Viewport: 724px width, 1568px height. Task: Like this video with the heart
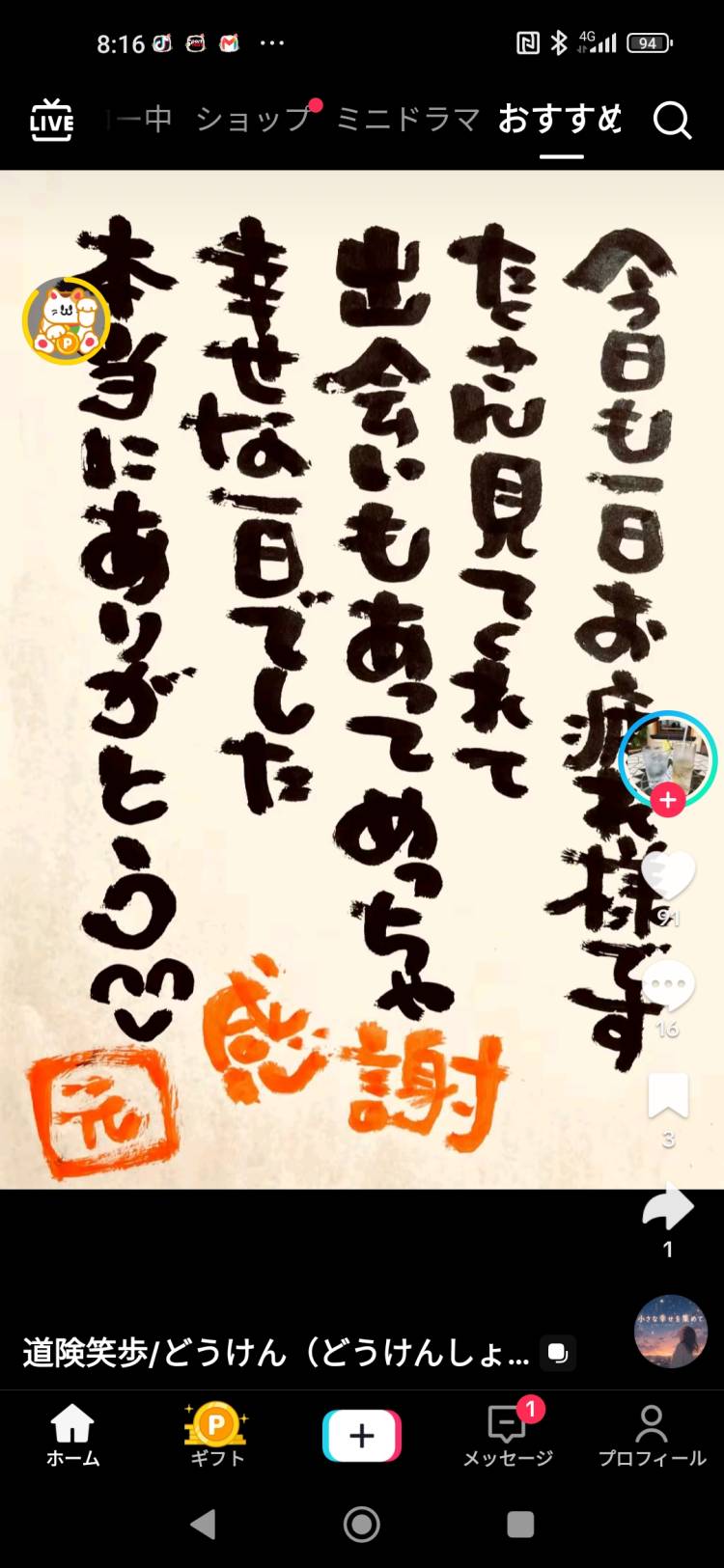tap(668, 875)
